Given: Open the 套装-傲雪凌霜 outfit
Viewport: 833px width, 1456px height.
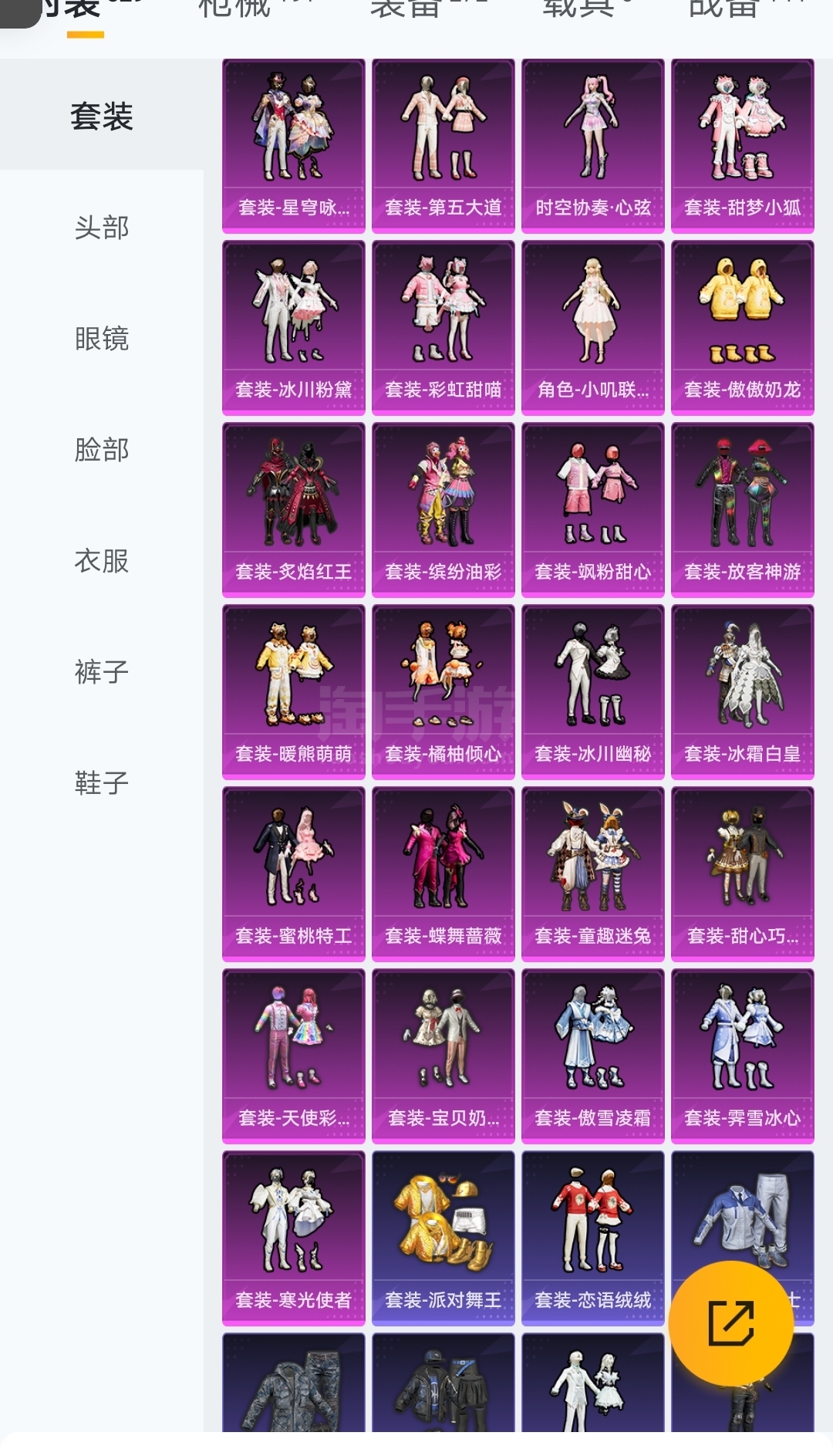Looking at the screenshot, I should pyautogui.click(x=592, y=1056).
